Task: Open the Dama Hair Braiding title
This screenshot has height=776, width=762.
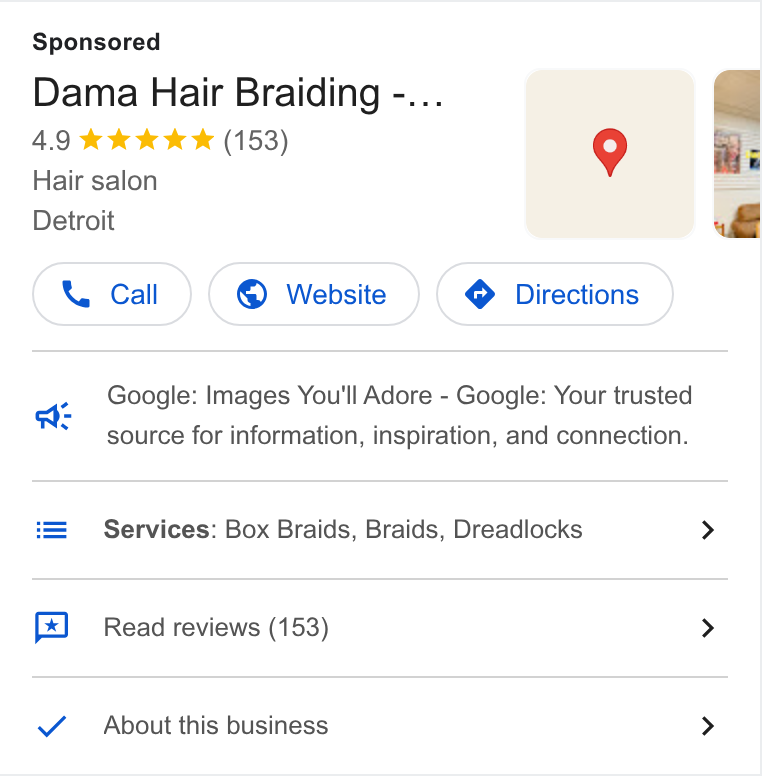Action: (238, 93)
